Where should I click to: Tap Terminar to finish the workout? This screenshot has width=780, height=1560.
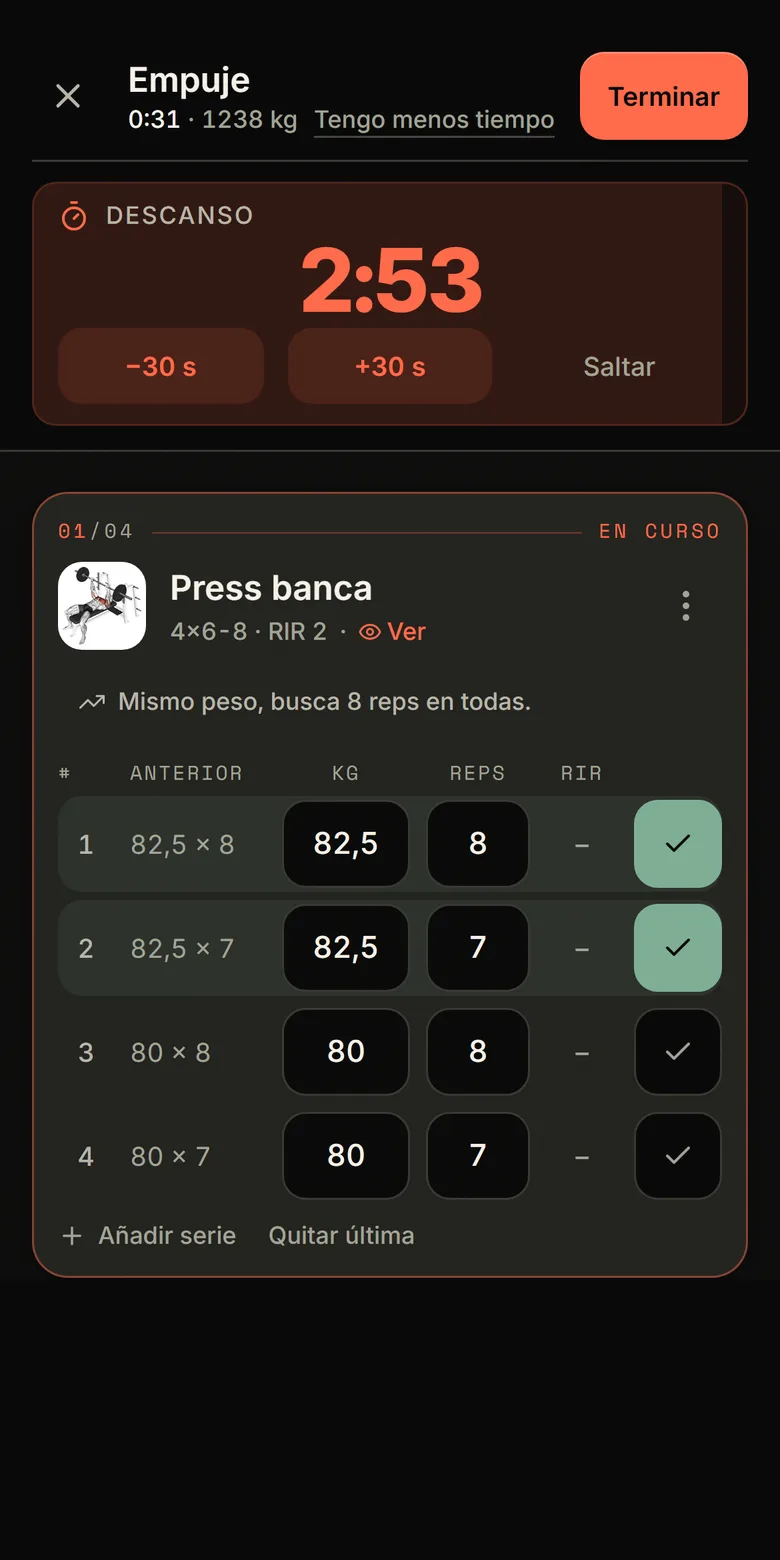[x=664, y=96]
